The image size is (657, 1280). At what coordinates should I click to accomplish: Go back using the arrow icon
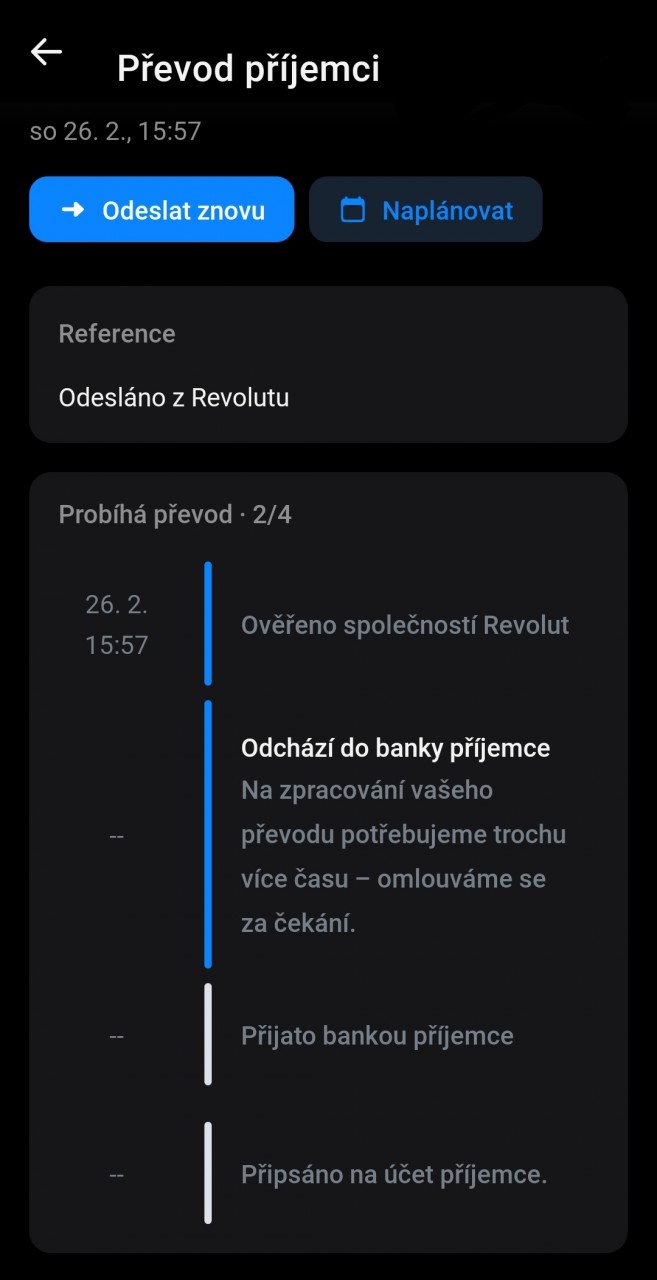(x=46, y=52)
